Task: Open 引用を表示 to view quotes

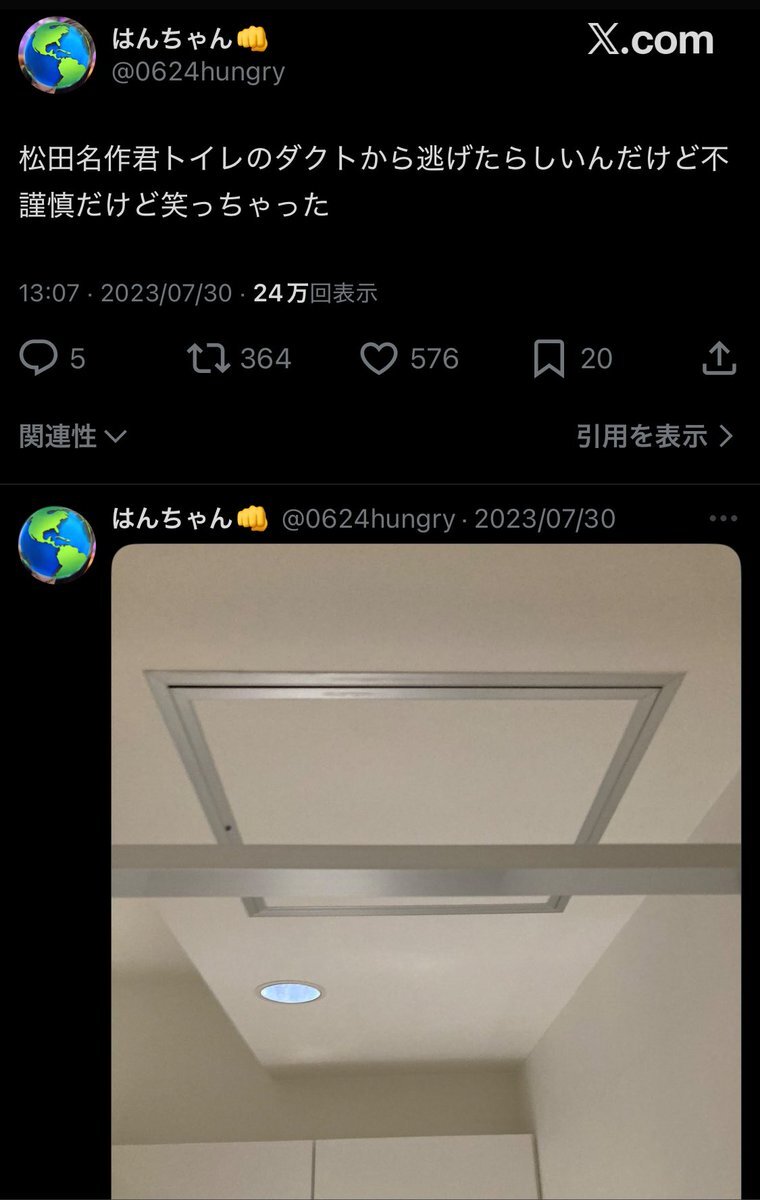Action: point(655,436)
